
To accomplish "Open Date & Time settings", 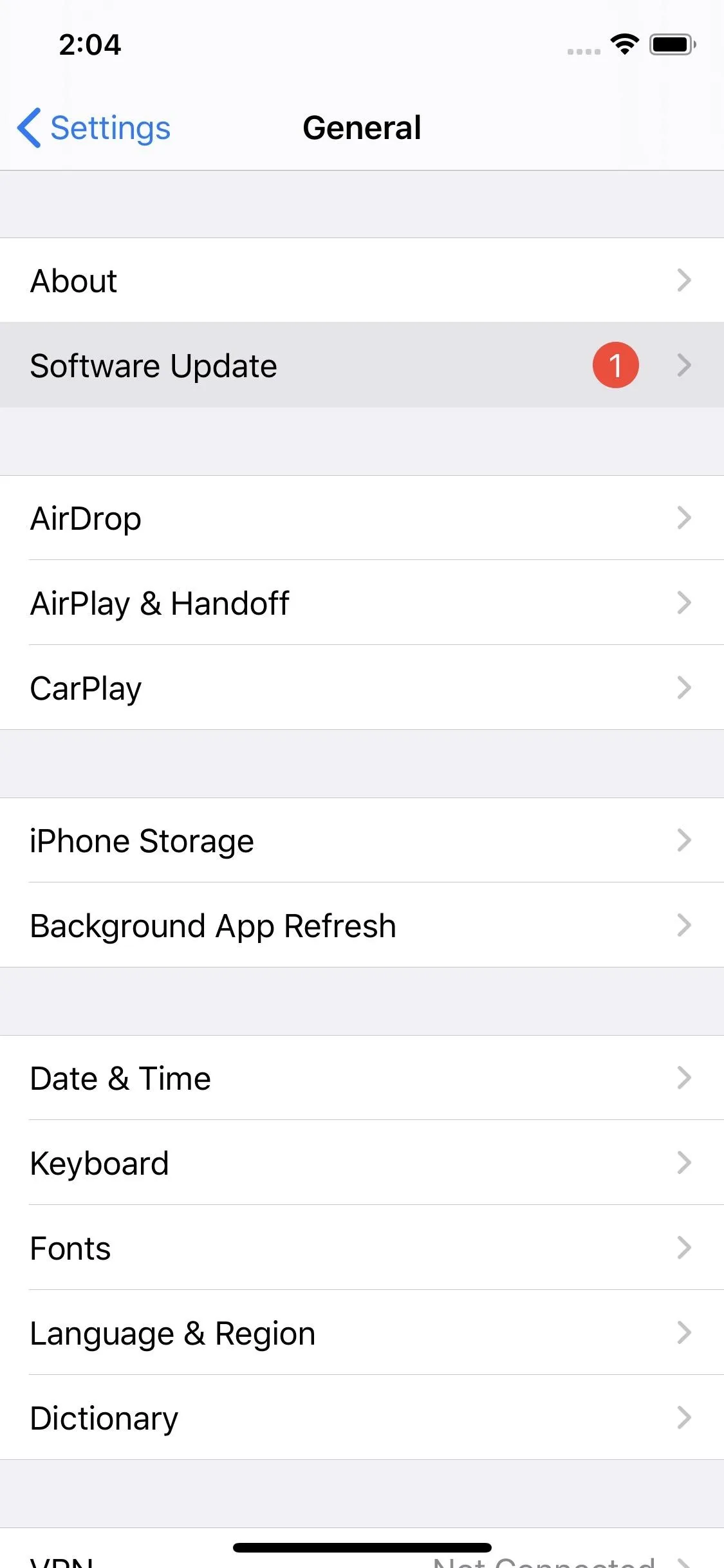I will coord(362,1078).
